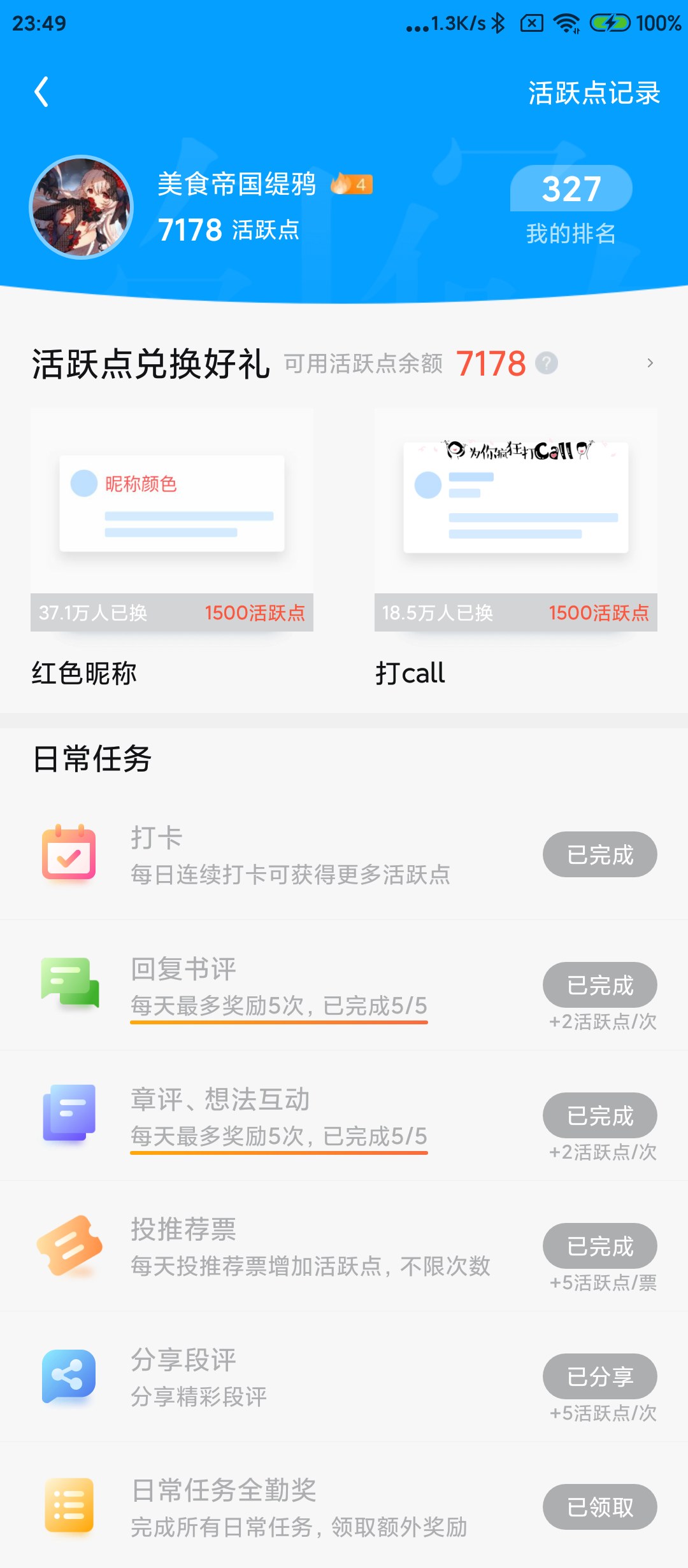This screenshot has width=688, height=1568.
Task: Tap the question mark beside balance 7178
Action: pos(546,364)
